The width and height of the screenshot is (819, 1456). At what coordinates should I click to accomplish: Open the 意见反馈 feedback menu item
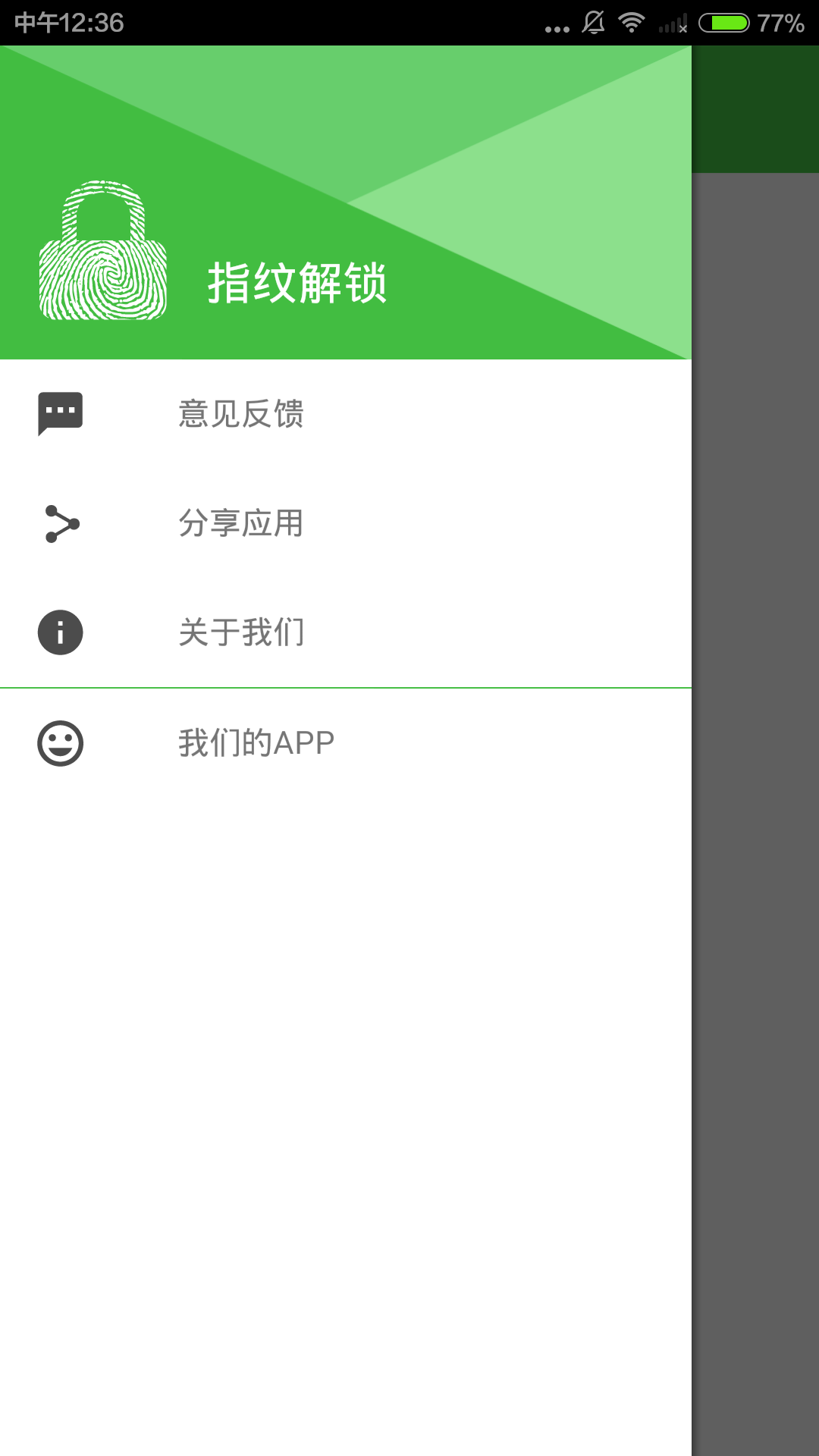[x=241, y=413]
